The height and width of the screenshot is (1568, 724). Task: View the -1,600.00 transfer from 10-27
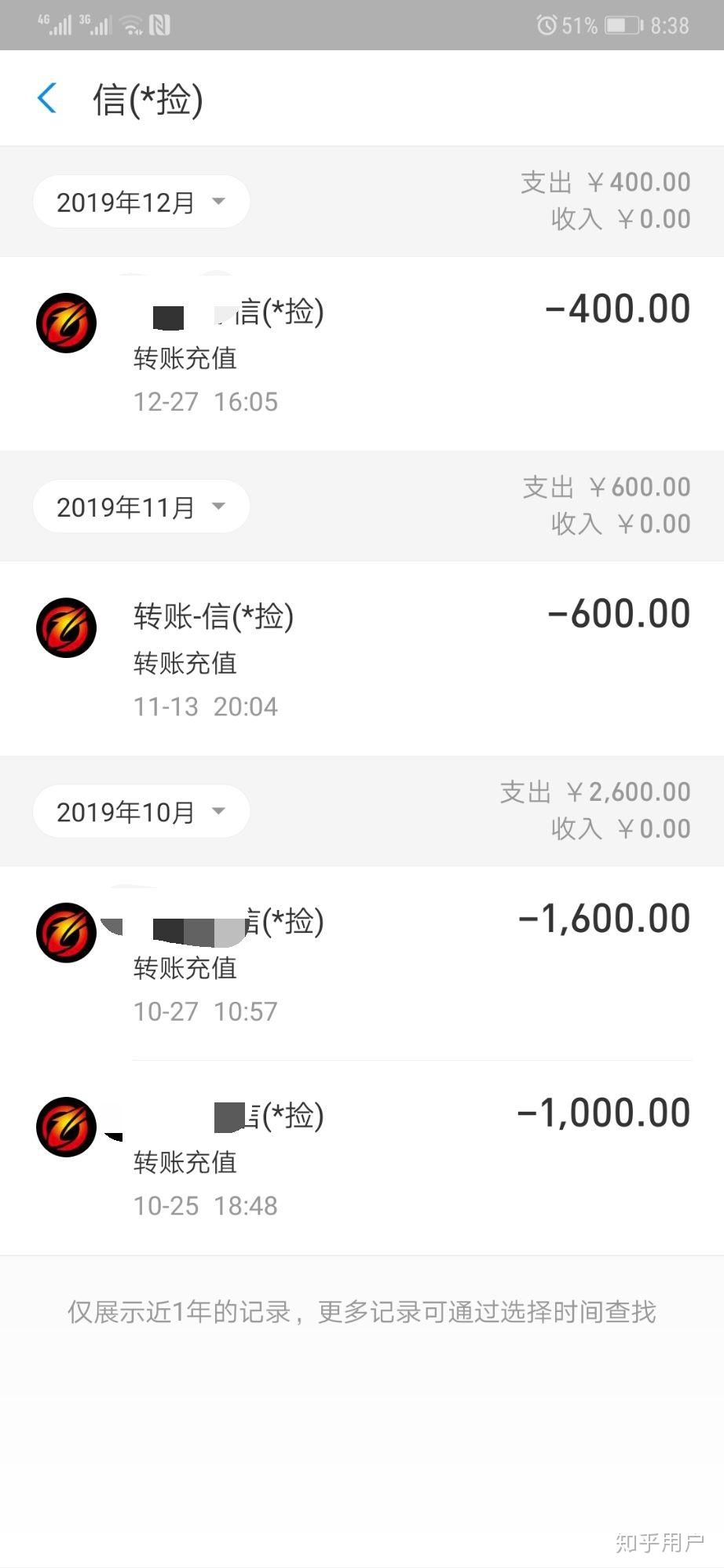(x=361, y=963)
